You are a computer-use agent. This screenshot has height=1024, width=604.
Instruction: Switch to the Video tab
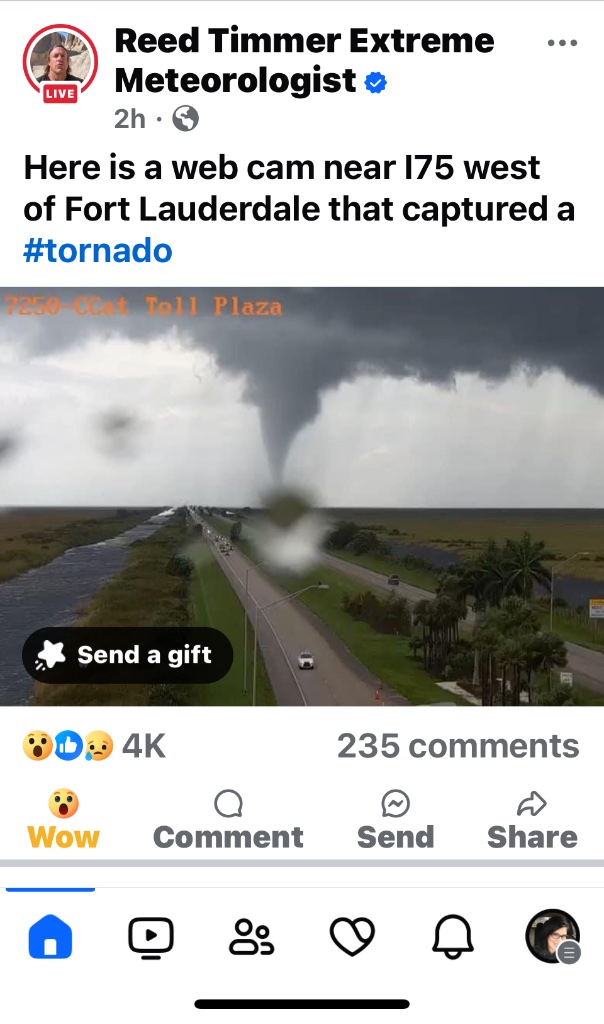tap(150, 937)
